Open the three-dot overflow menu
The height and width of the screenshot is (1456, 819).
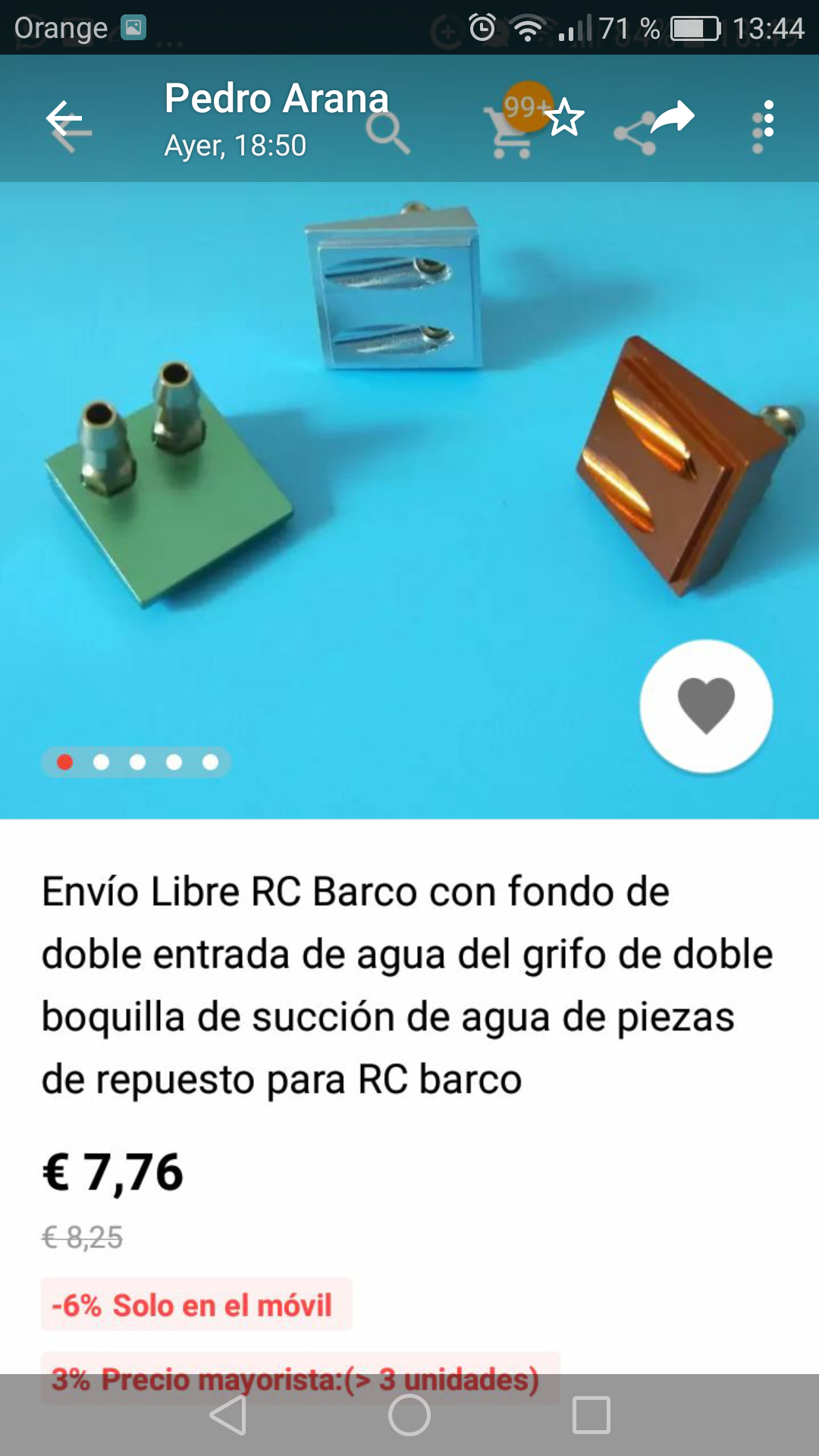coord(768,119)
